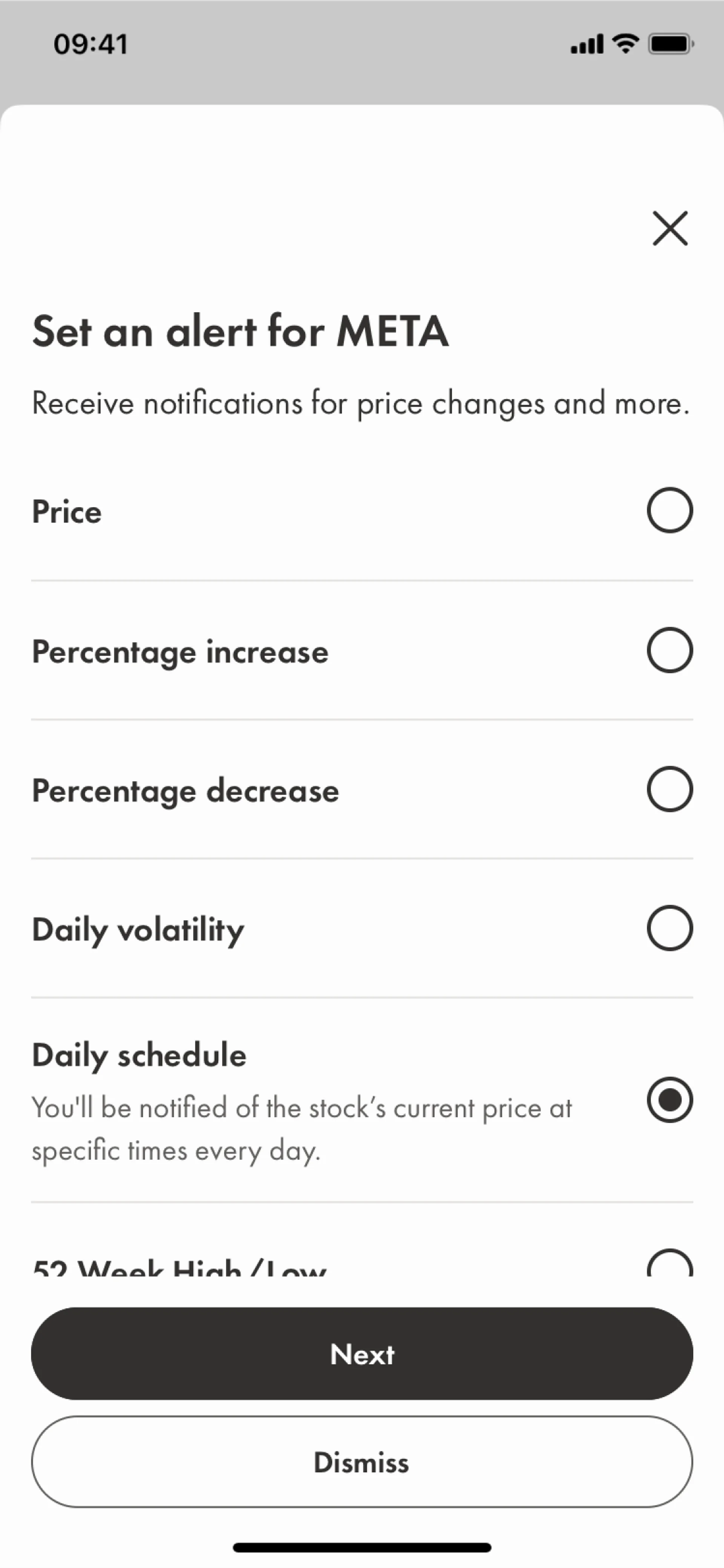Select Daily volatility alert

(669, 928)
